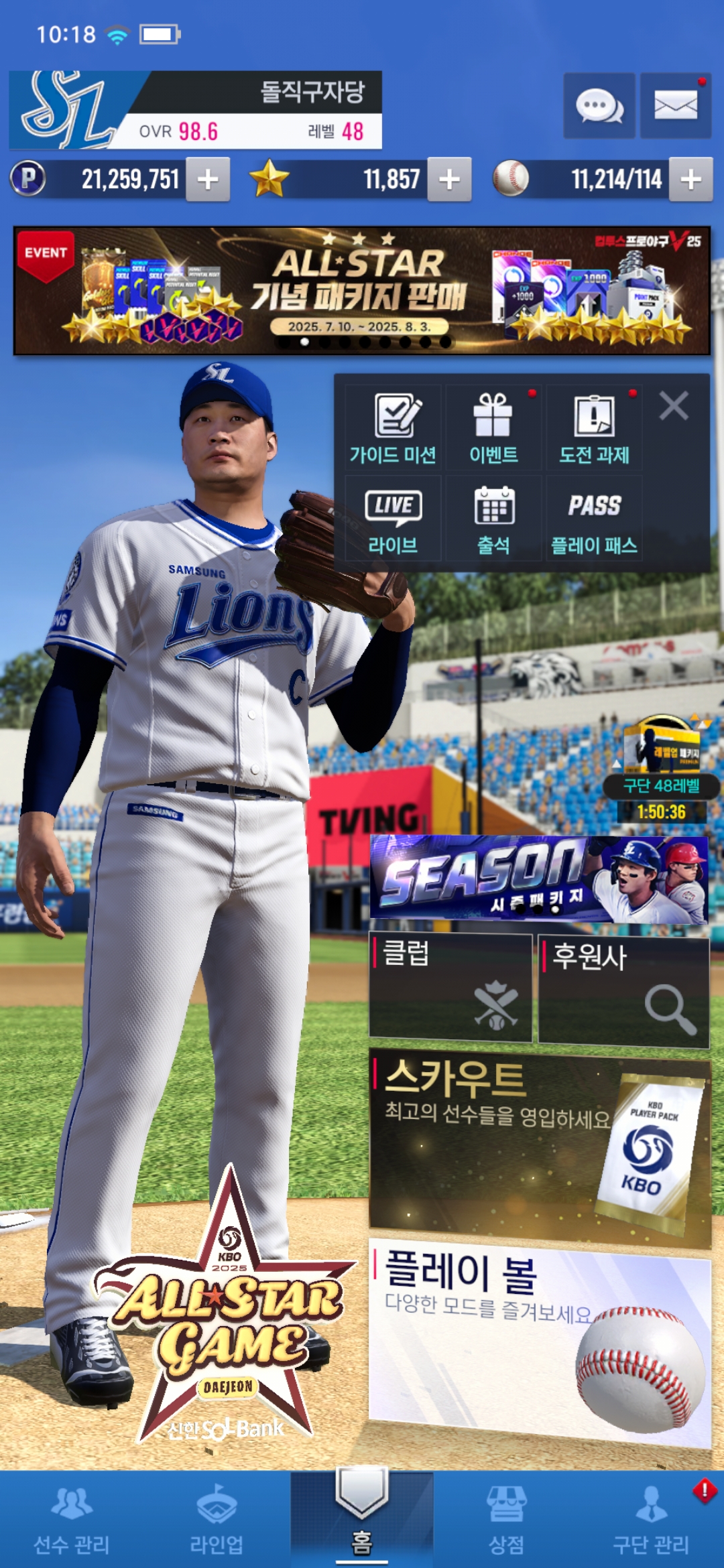Open the 출석 attendance calendar
Viewport: 724px width, 1568px height.
493,518
